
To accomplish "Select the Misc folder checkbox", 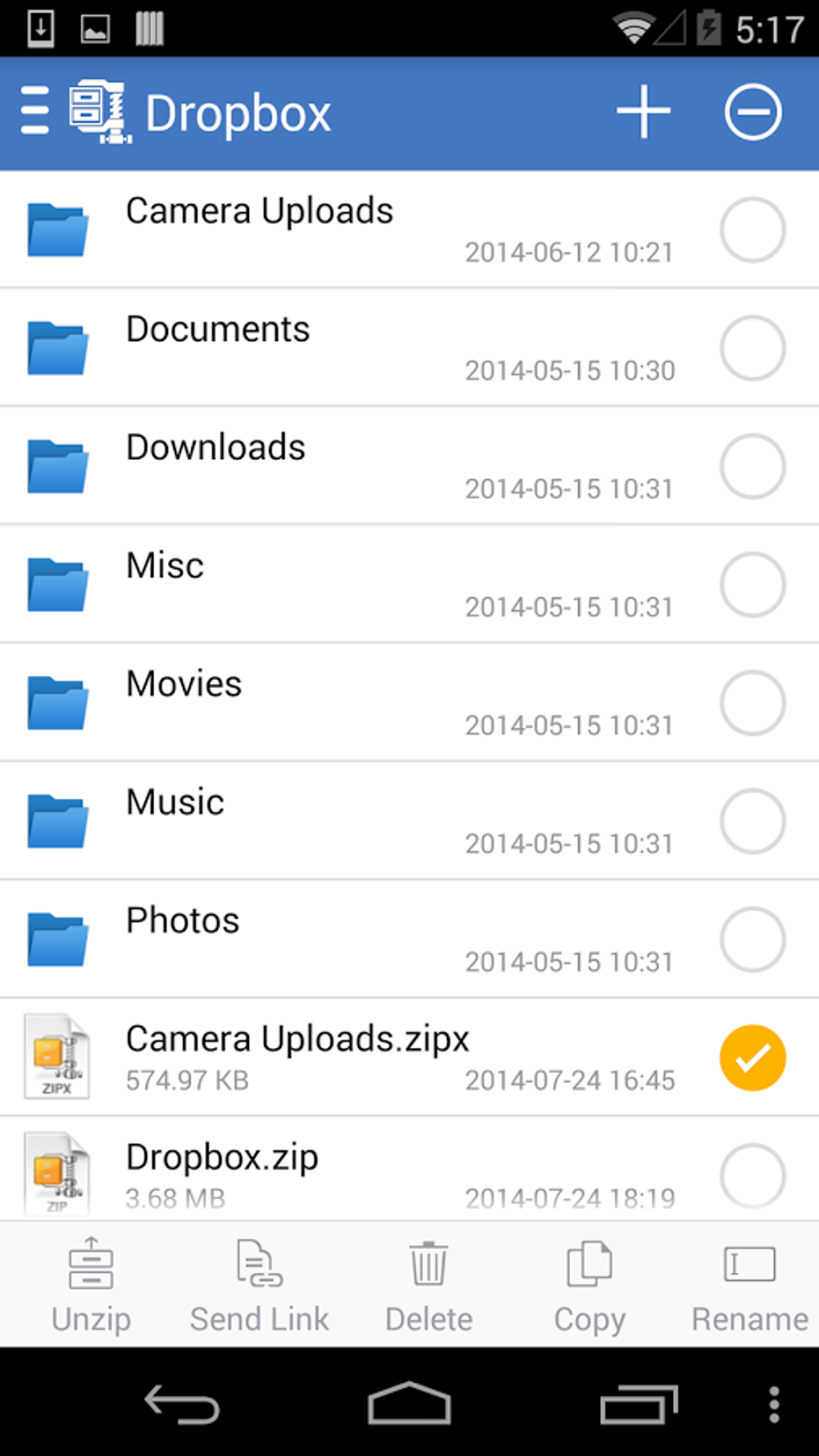I will point(752,584).
